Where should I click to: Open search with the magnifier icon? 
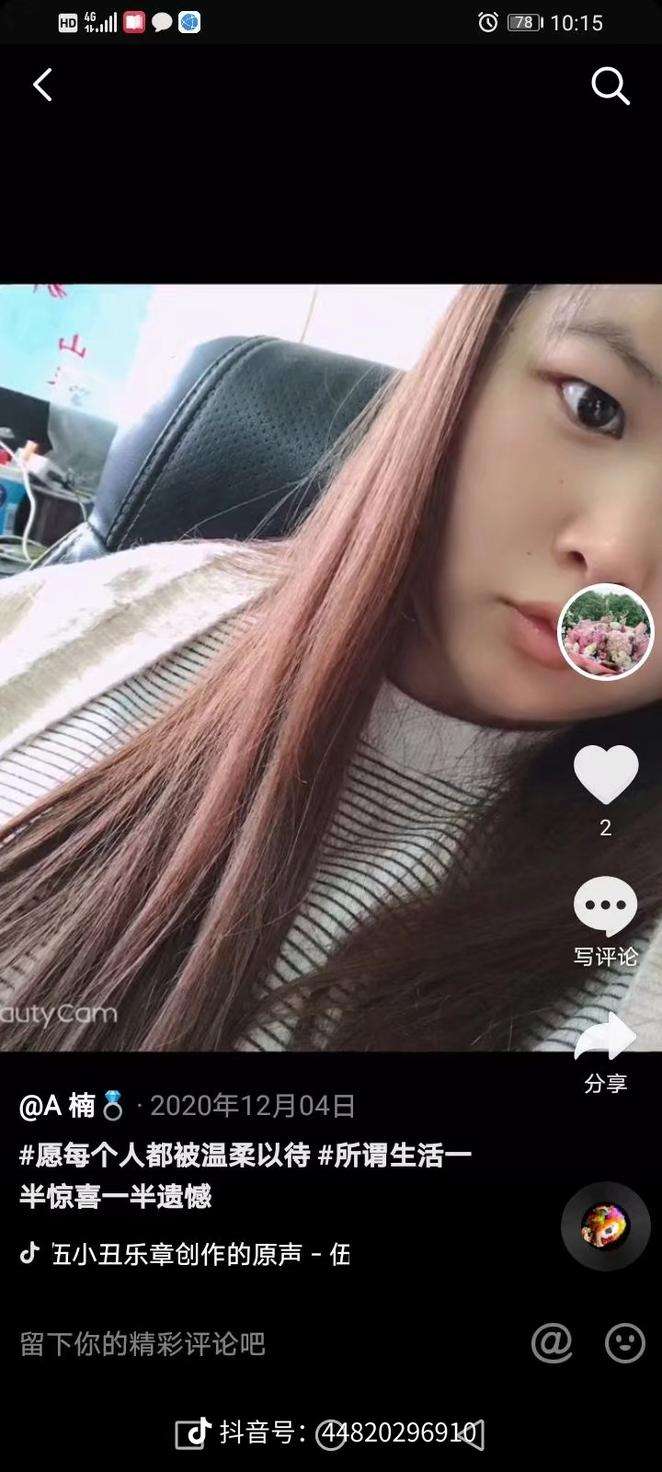click(610, 86)
